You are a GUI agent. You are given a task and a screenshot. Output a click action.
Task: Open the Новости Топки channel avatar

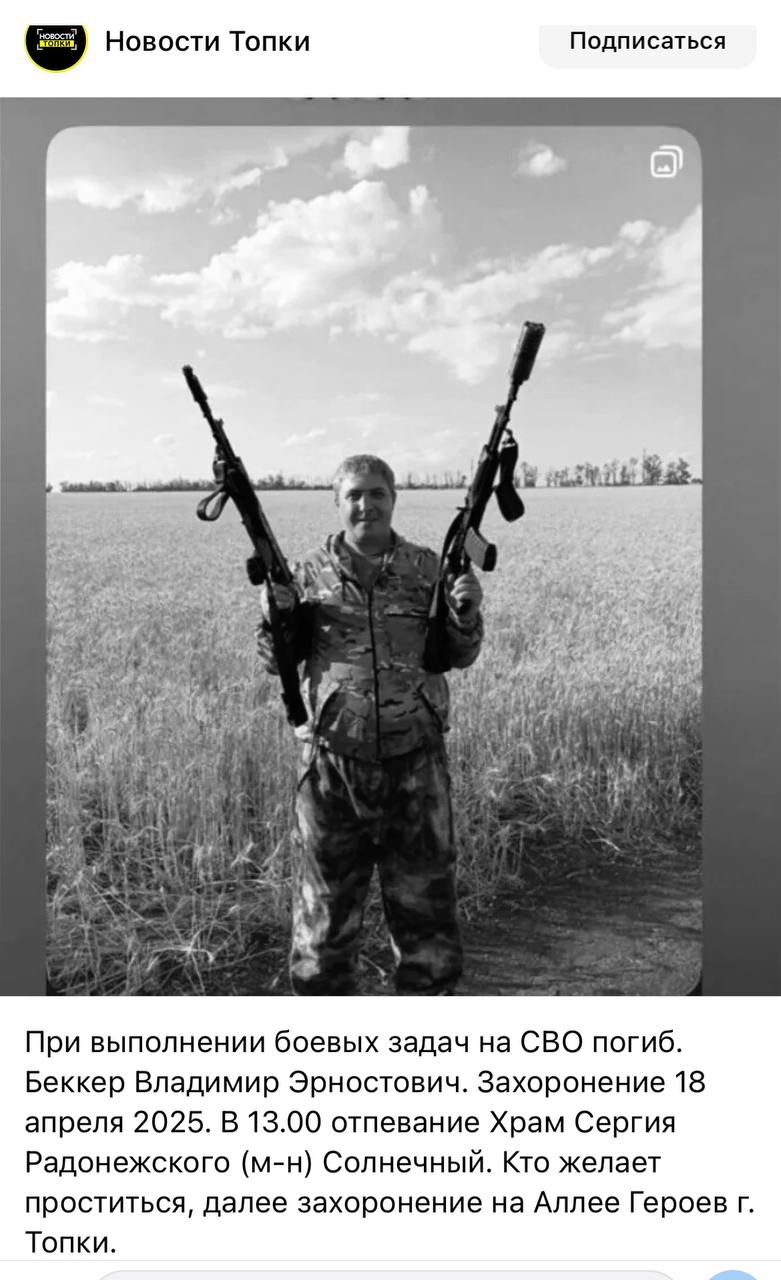click(x=56, y=42)
